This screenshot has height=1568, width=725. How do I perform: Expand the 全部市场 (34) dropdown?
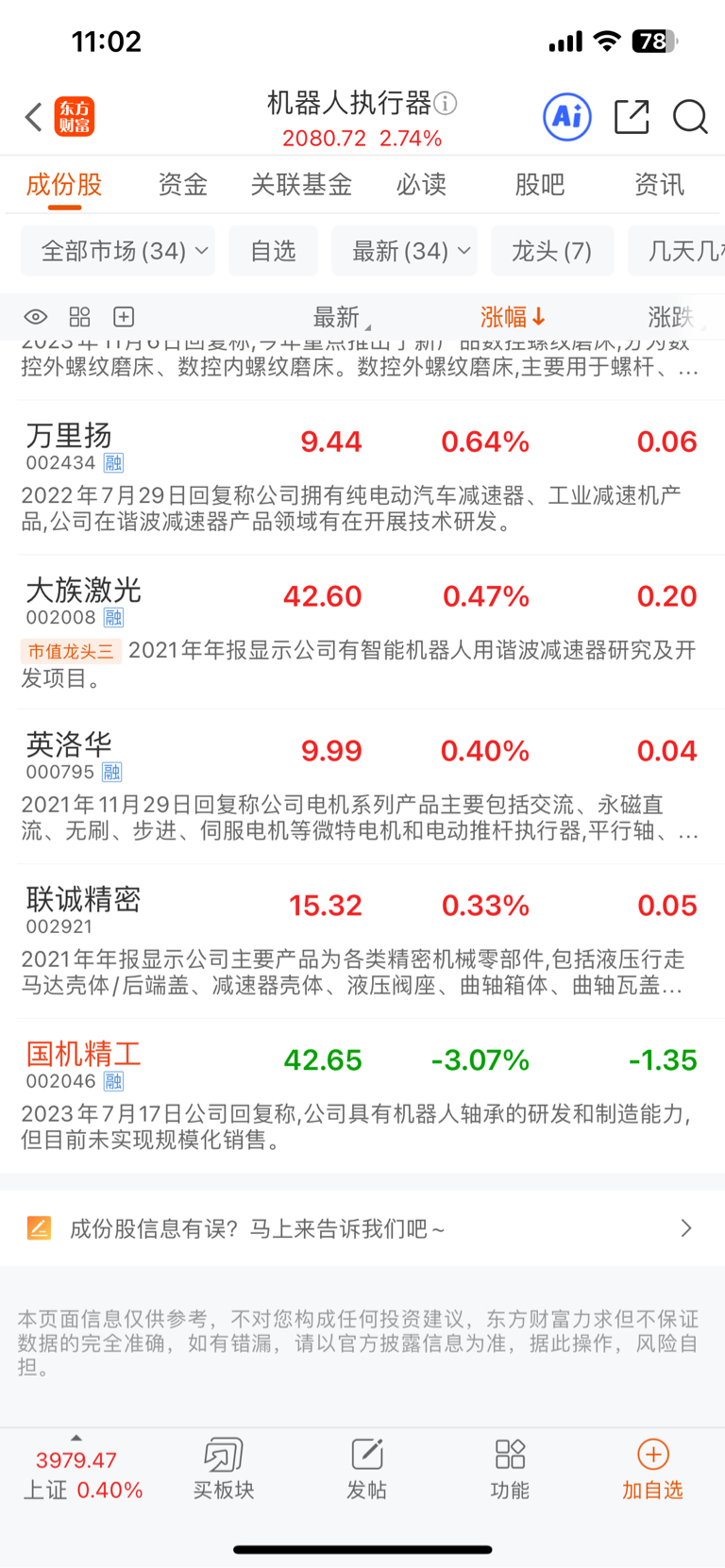[118, 251]
